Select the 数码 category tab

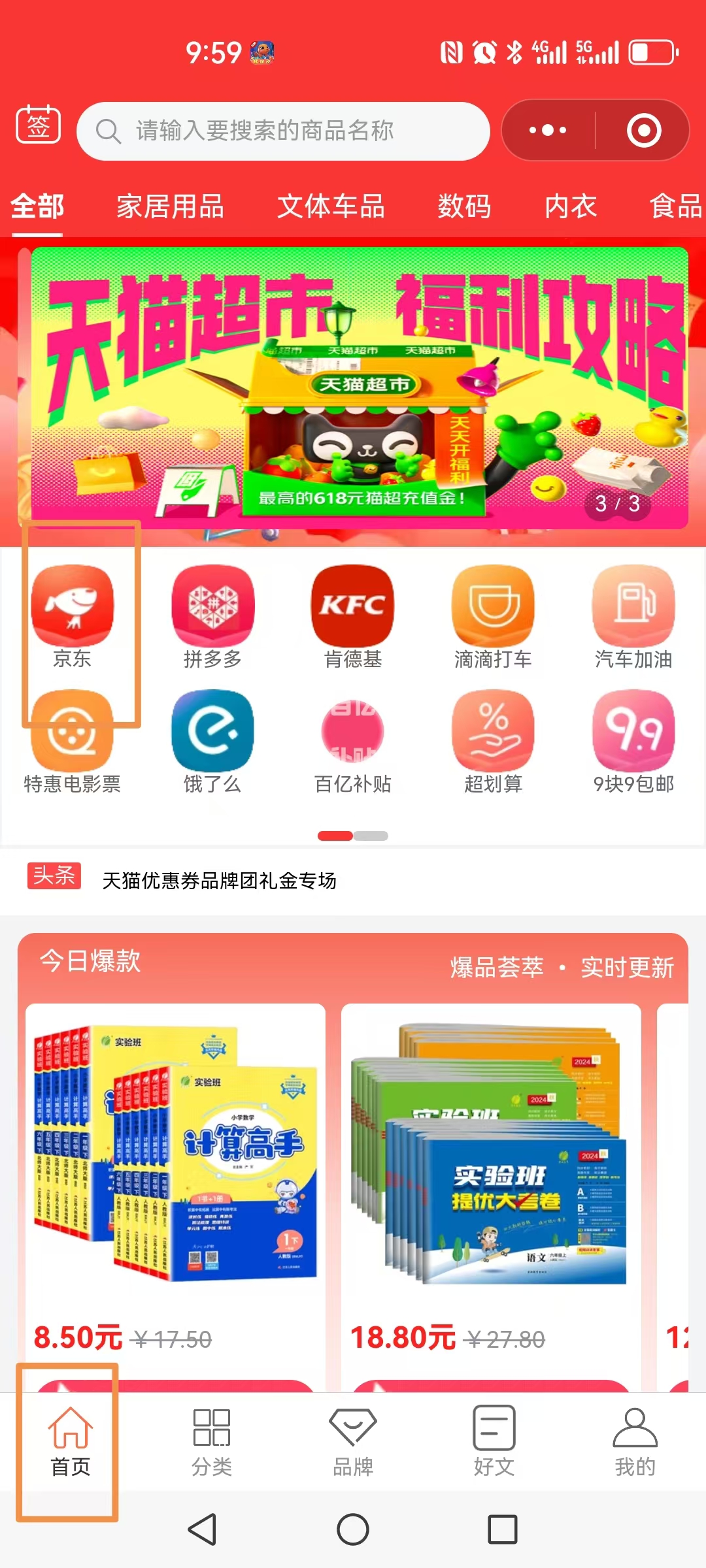(x=464, y=206)
